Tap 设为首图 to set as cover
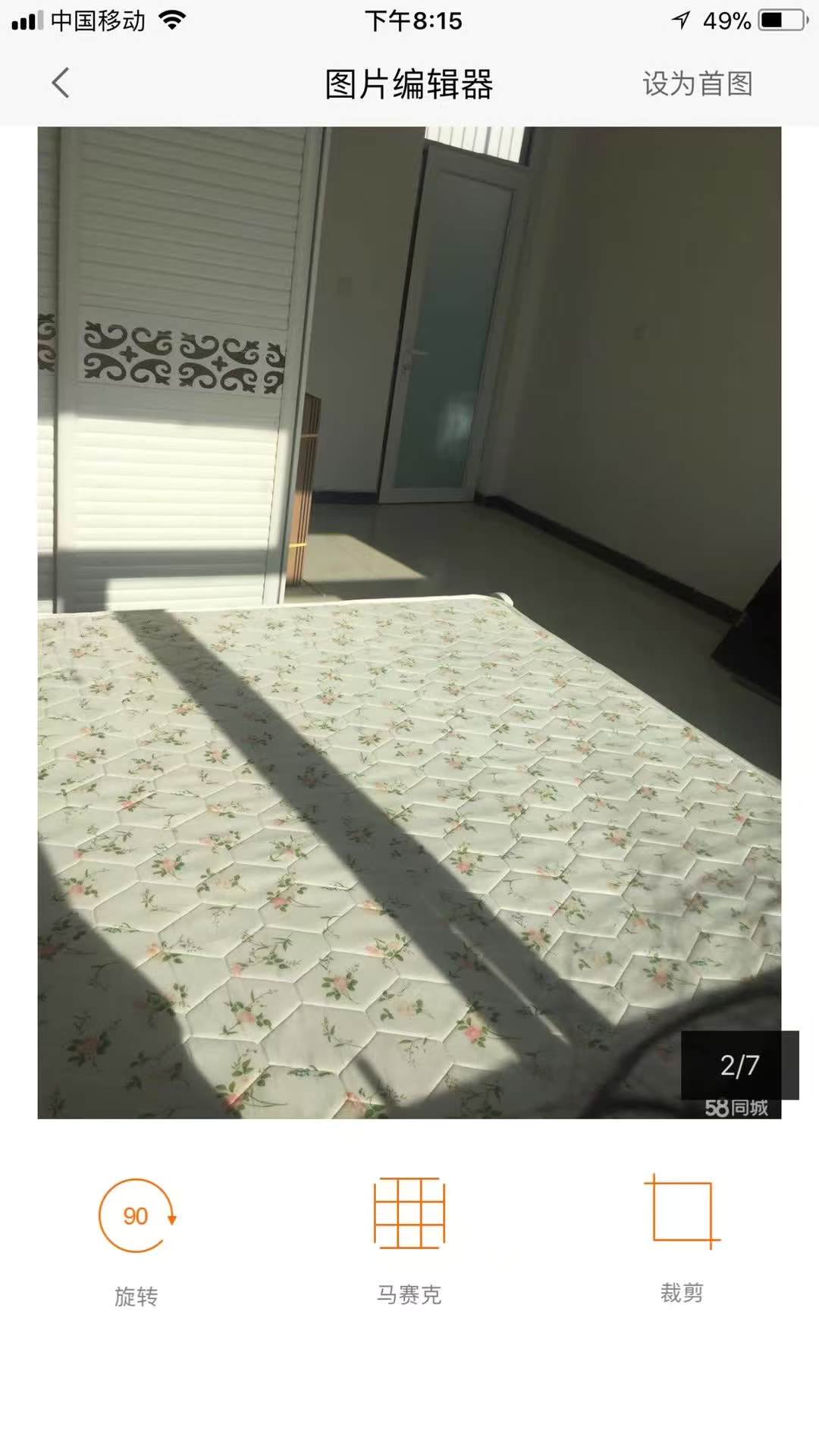Screen dimensions: 819x1456 [x=697, y=83]
